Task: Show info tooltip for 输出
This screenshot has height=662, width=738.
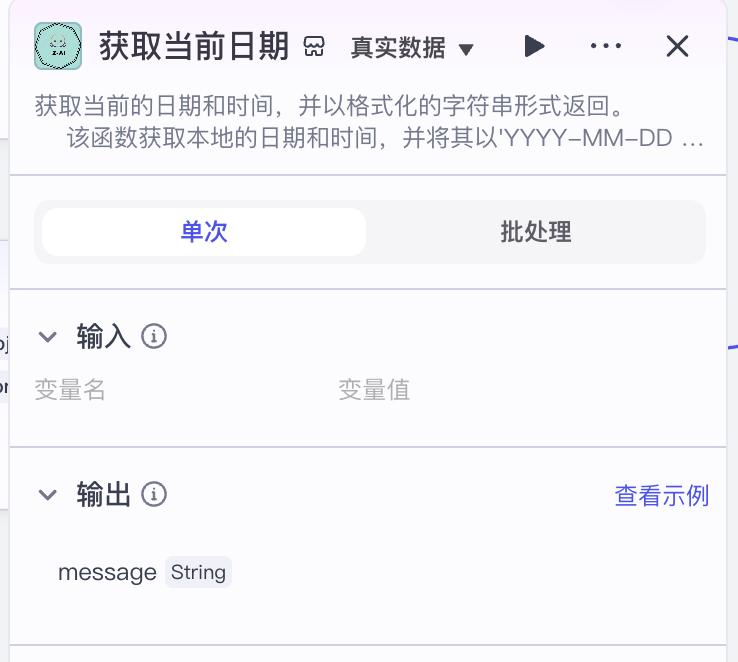Action: tap(154, 494)
